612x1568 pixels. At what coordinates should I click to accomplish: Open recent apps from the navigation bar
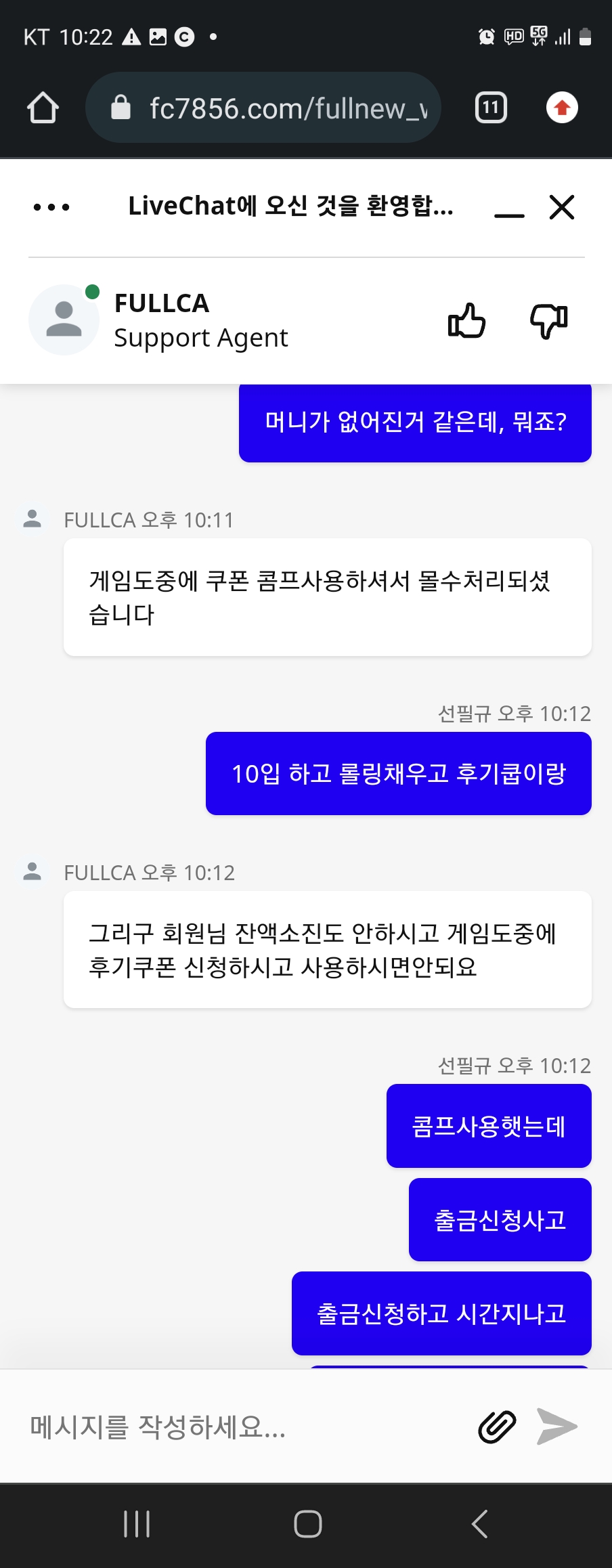pyautogui.click(x=137, y=1524)
